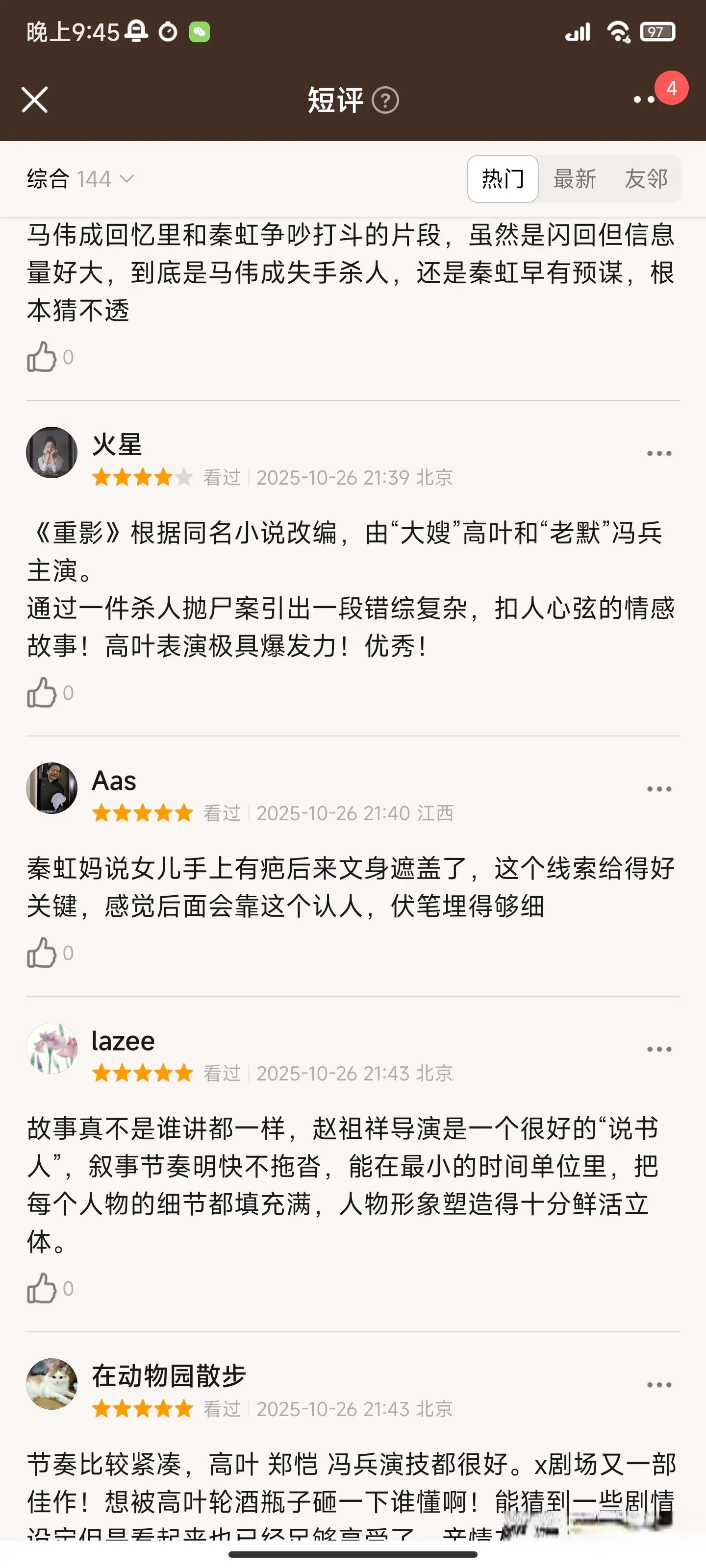Like the review about 马伟成 and 秦虹
706x1568 pixels.
tap(41, 357)
